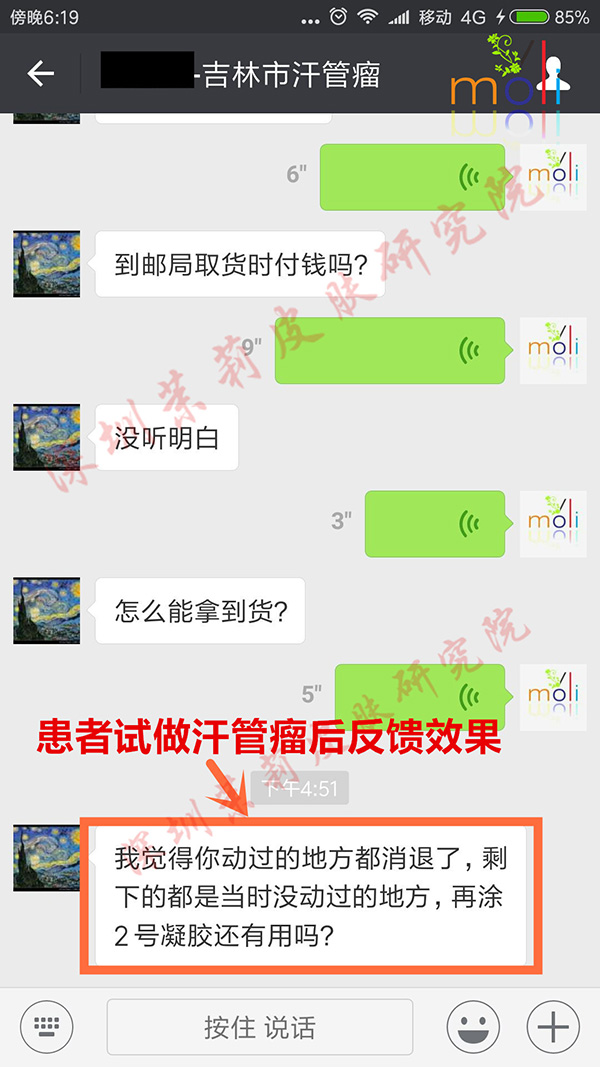Open the plus attachments menu

point(553,1026)
